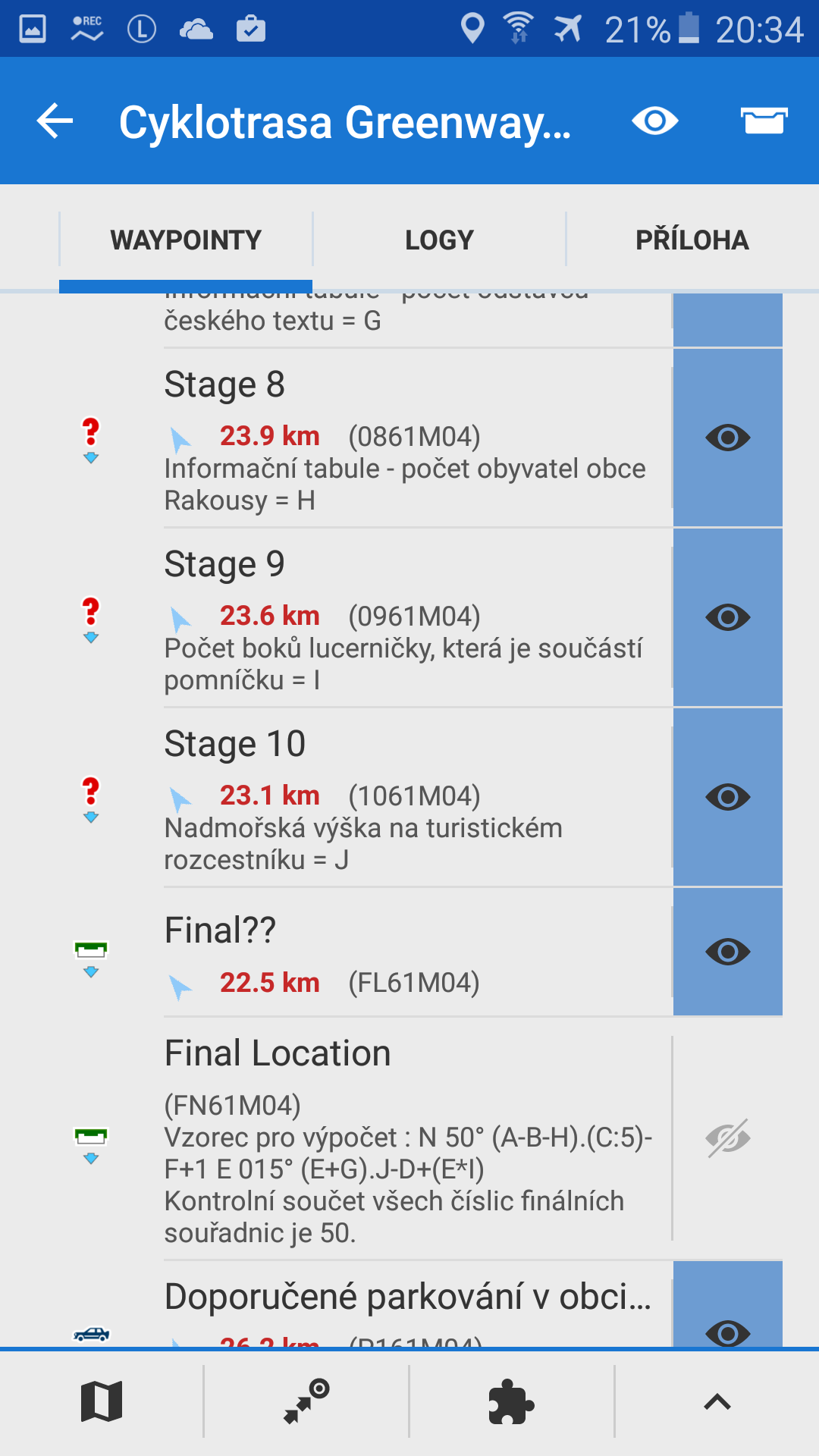Select the WAYPOINTY tab
819x1456 pixels.
[186, 240]
